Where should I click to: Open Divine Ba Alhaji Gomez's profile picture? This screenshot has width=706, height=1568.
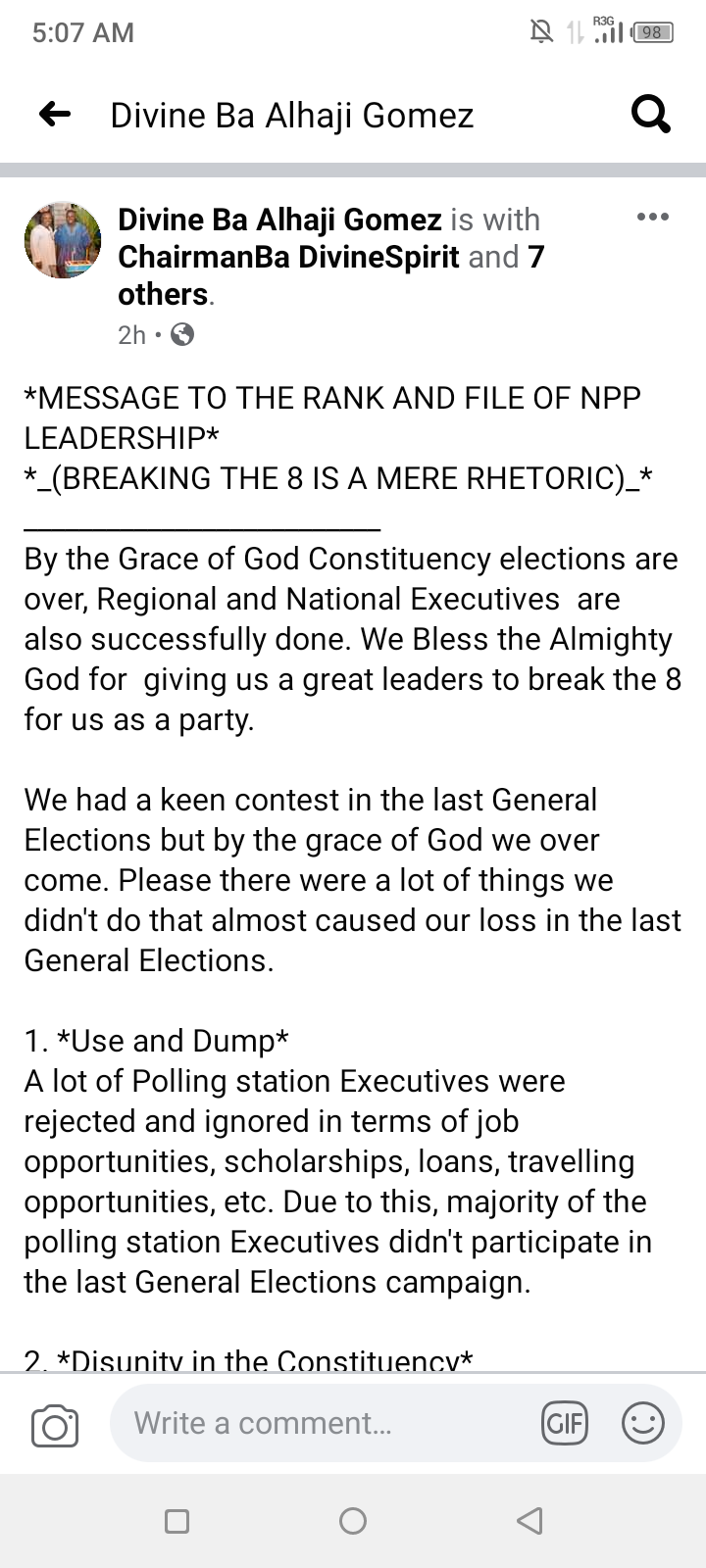coord(63,241)
